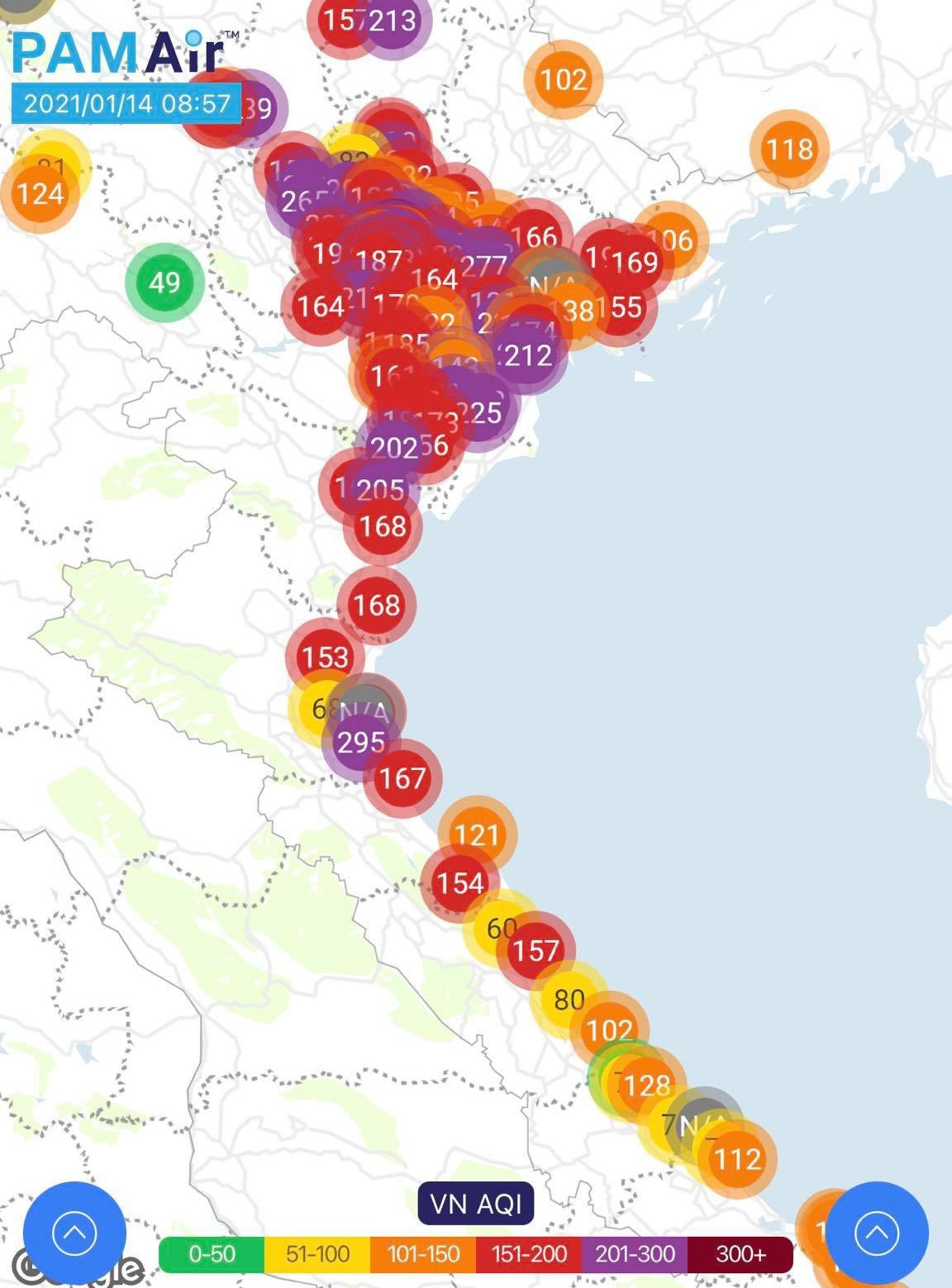The width and height of the screenshot is (952, 1288).
Task: View details of the station reading 124
Action: [x=39, y=194]
